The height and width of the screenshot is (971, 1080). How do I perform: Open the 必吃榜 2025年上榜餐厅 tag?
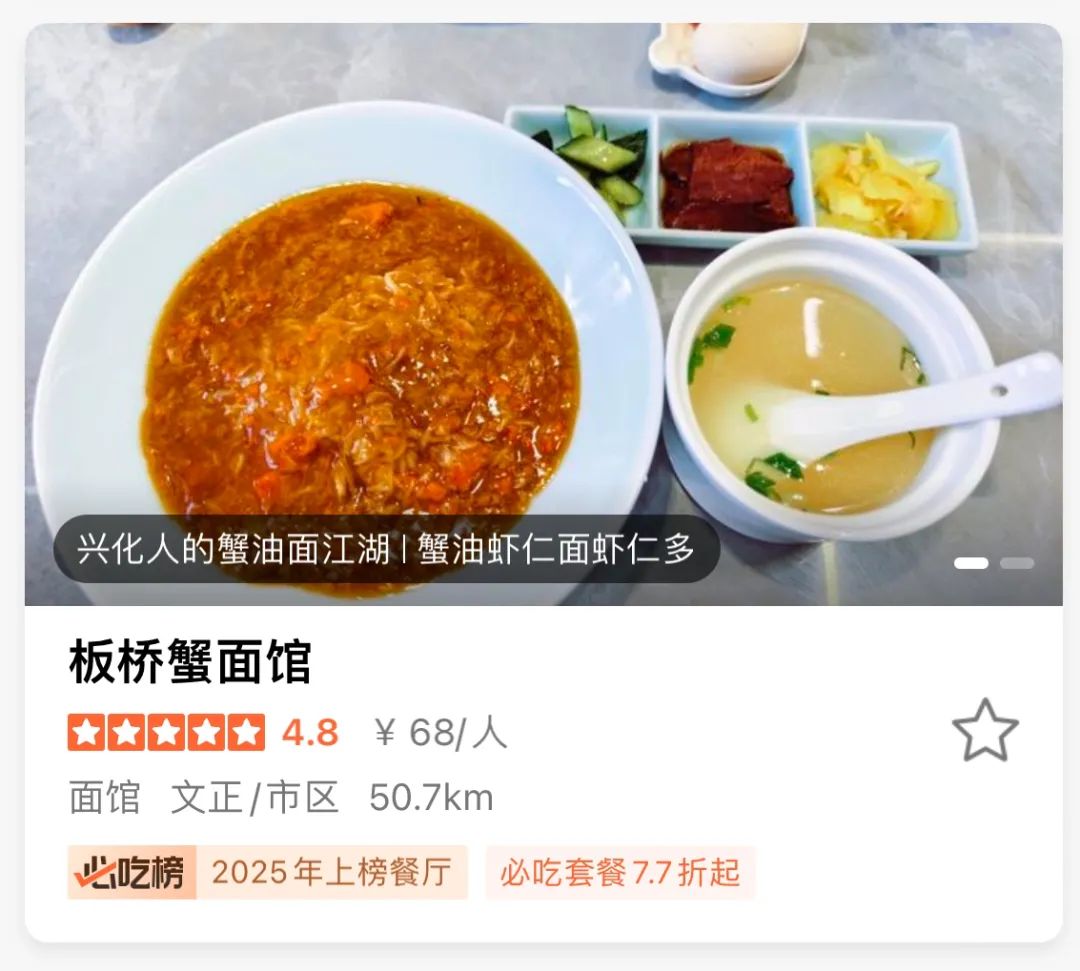[267, 872]
